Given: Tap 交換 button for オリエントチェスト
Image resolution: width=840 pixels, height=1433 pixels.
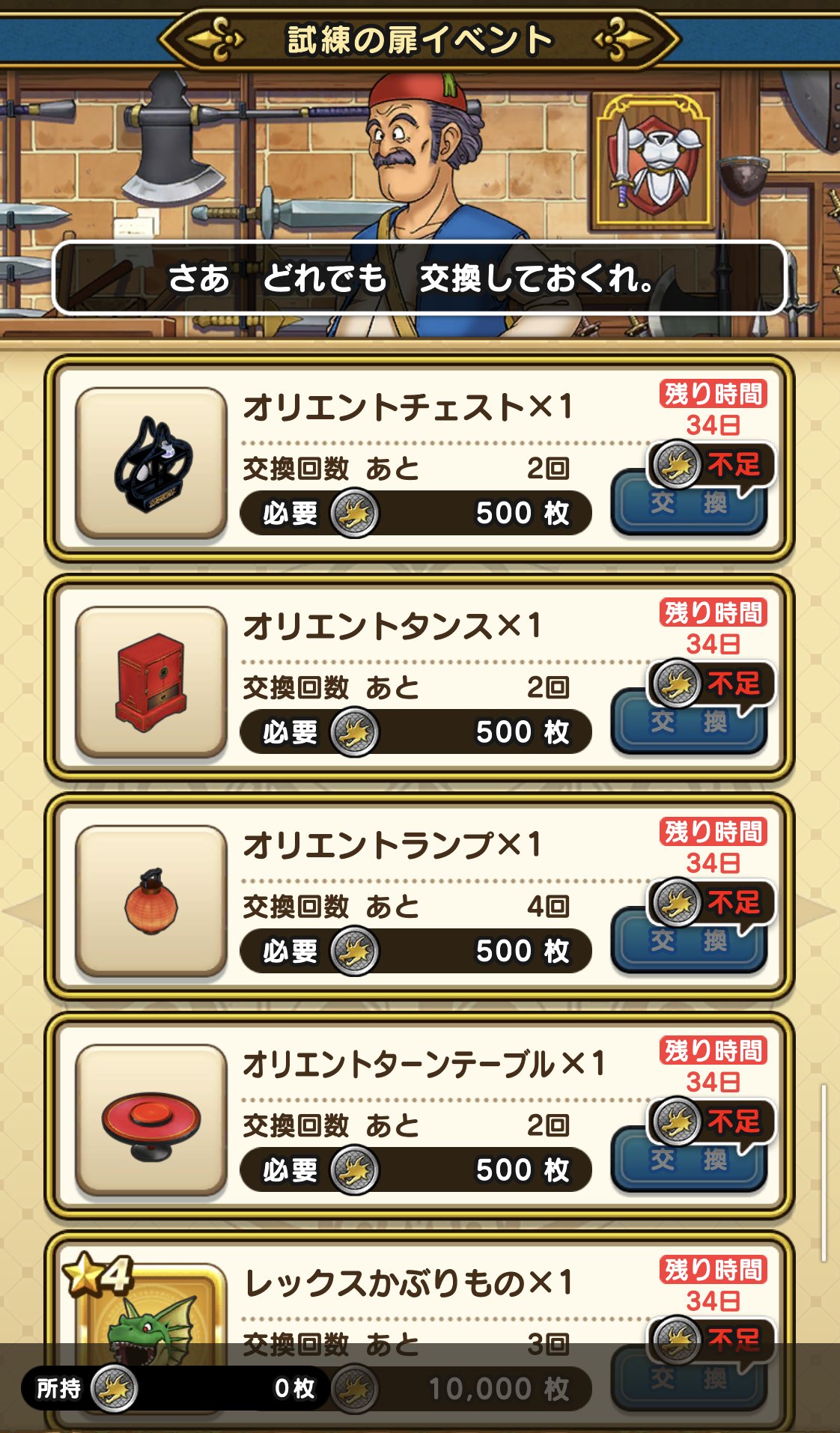Looking at the screenshot, I should tap(689, 504).
